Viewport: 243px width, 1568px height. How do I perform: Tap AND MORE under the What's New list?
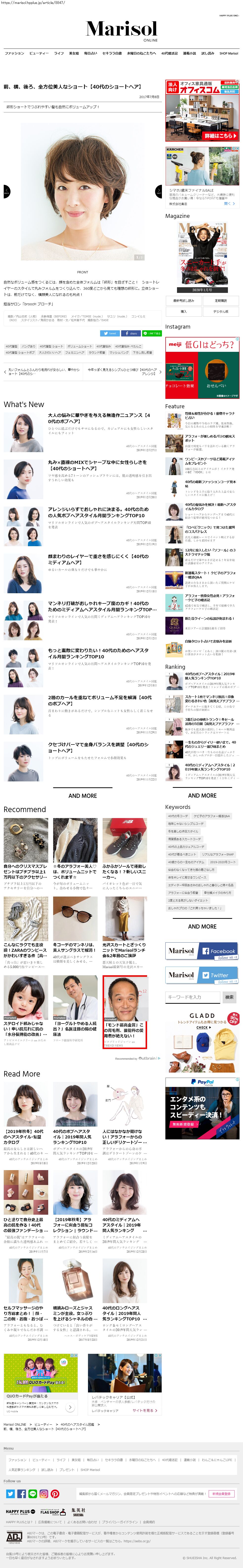[83, 796]
